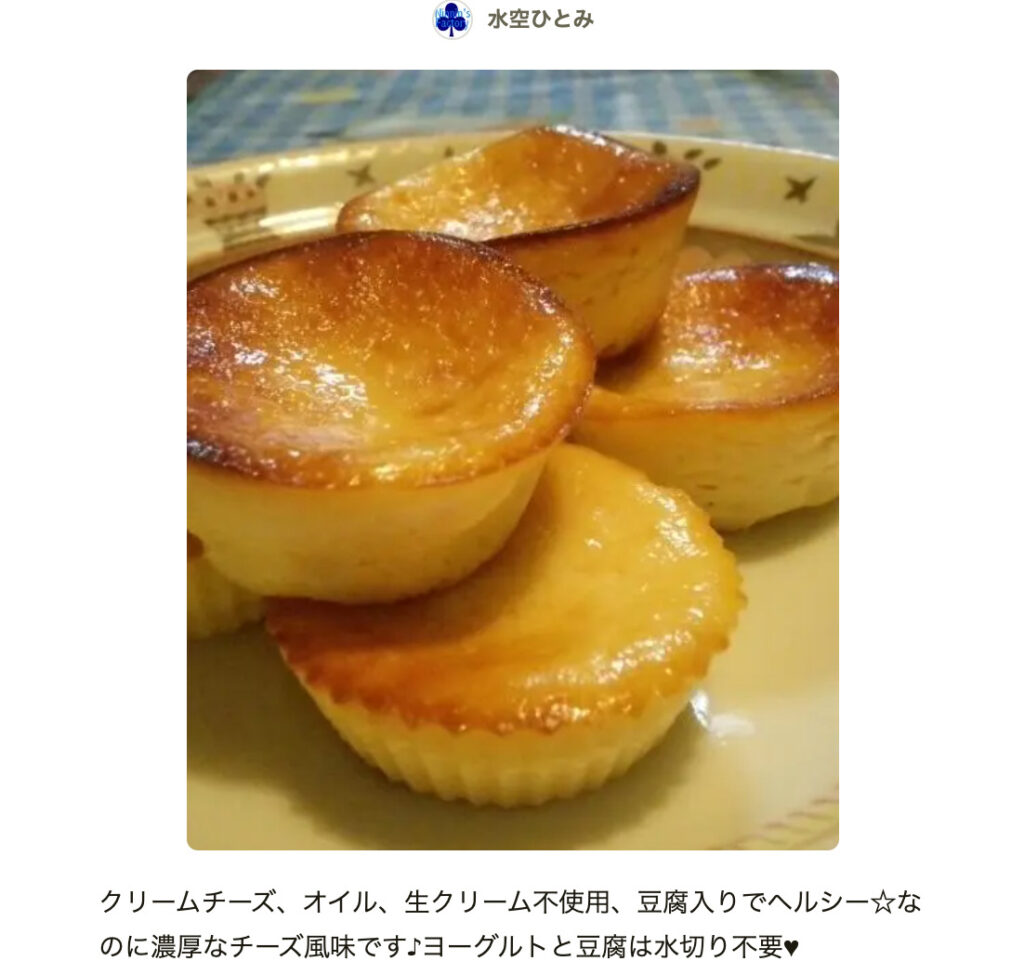This screenshot has width=1024, height=961.
Task: Open the cheesecake recipe photo
Action: click(512, 460)
